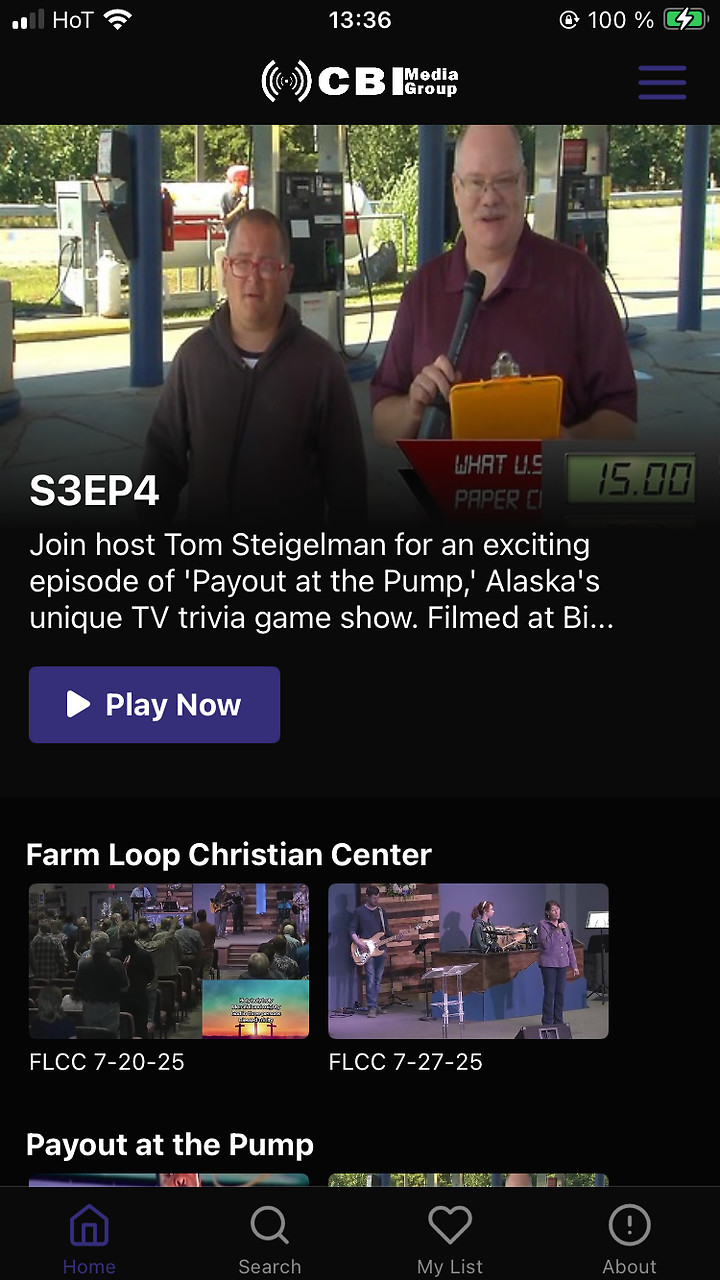Open My List via the heart icon
The image size is (720, 1280).
tap(449, 1222)
